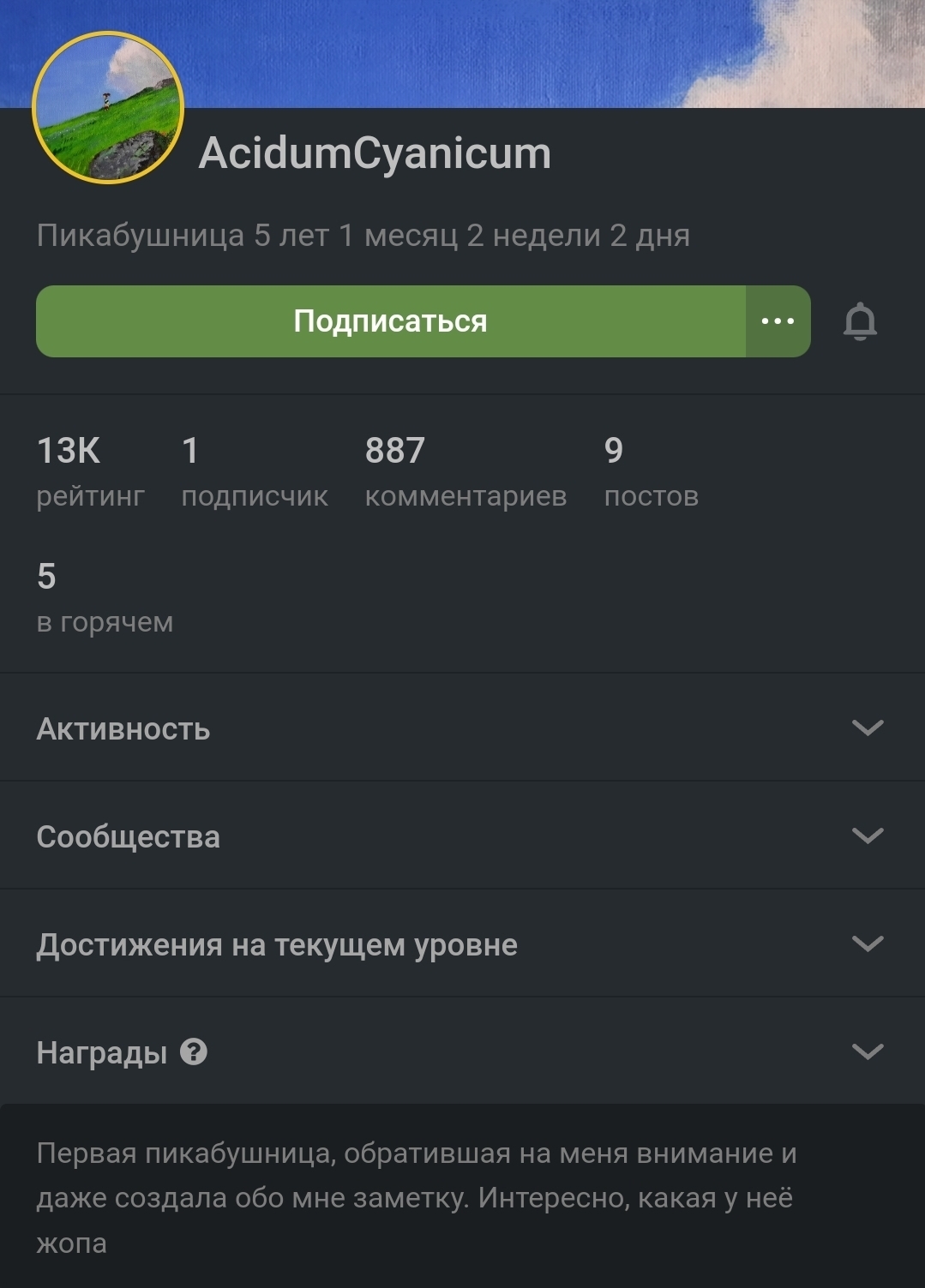View the 1 подписчик list
The width and height of the screenshot is (925, 1288).
[254, 471]
